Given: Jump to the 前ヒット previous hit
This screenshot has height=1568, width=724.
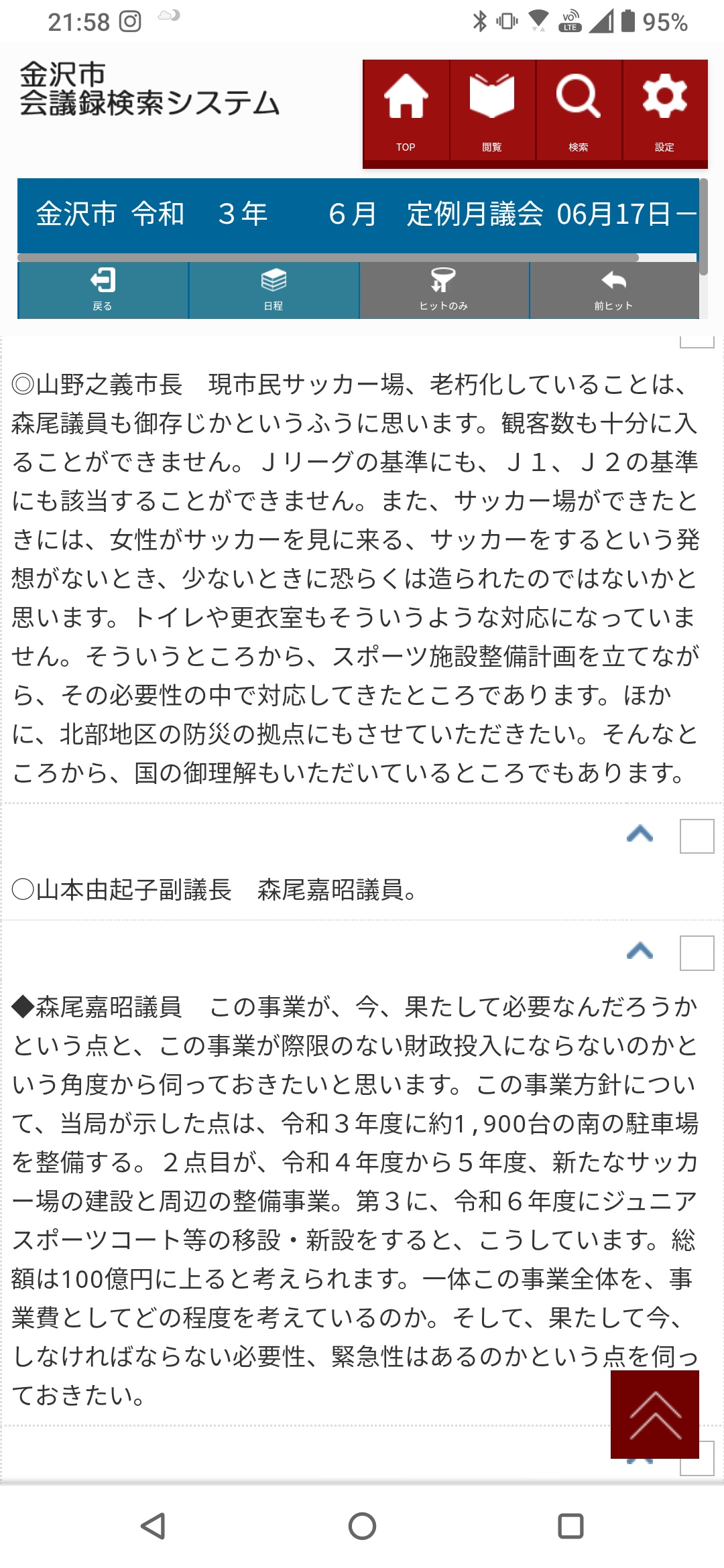Looking at the screenshot, I should coord(613,289).
